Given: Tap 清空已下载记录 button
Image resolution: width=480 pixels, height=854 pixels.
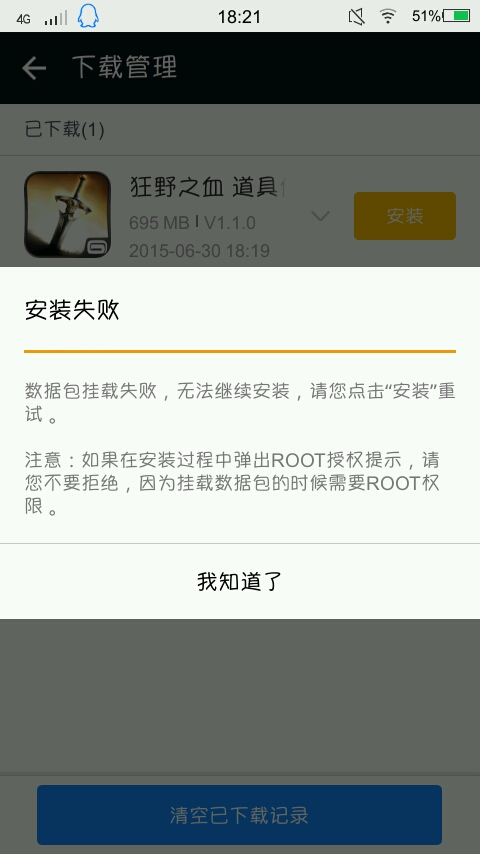Looking at the screenshot, I should (x=239, y=815).
